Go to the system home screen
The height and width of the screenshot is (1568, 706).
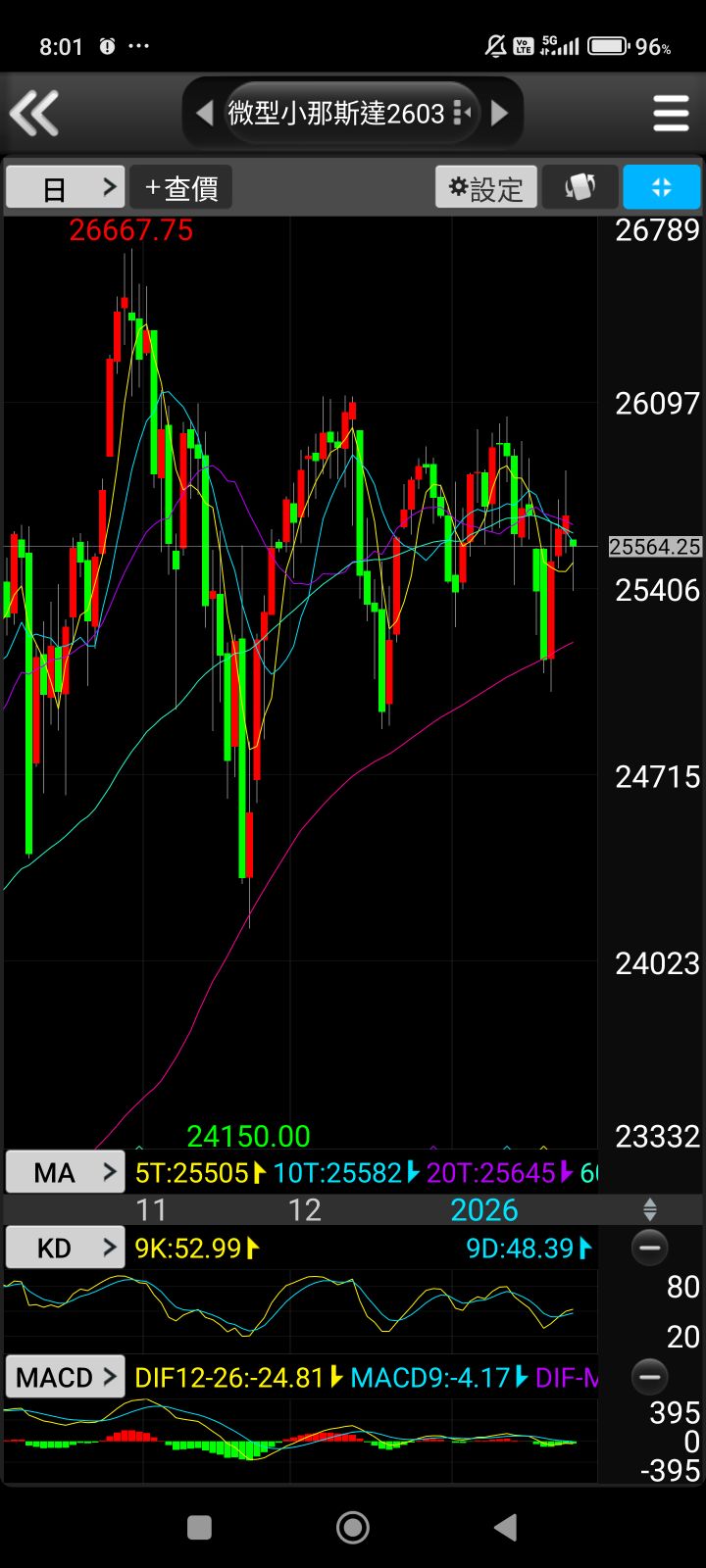[x=353, y=1527]
